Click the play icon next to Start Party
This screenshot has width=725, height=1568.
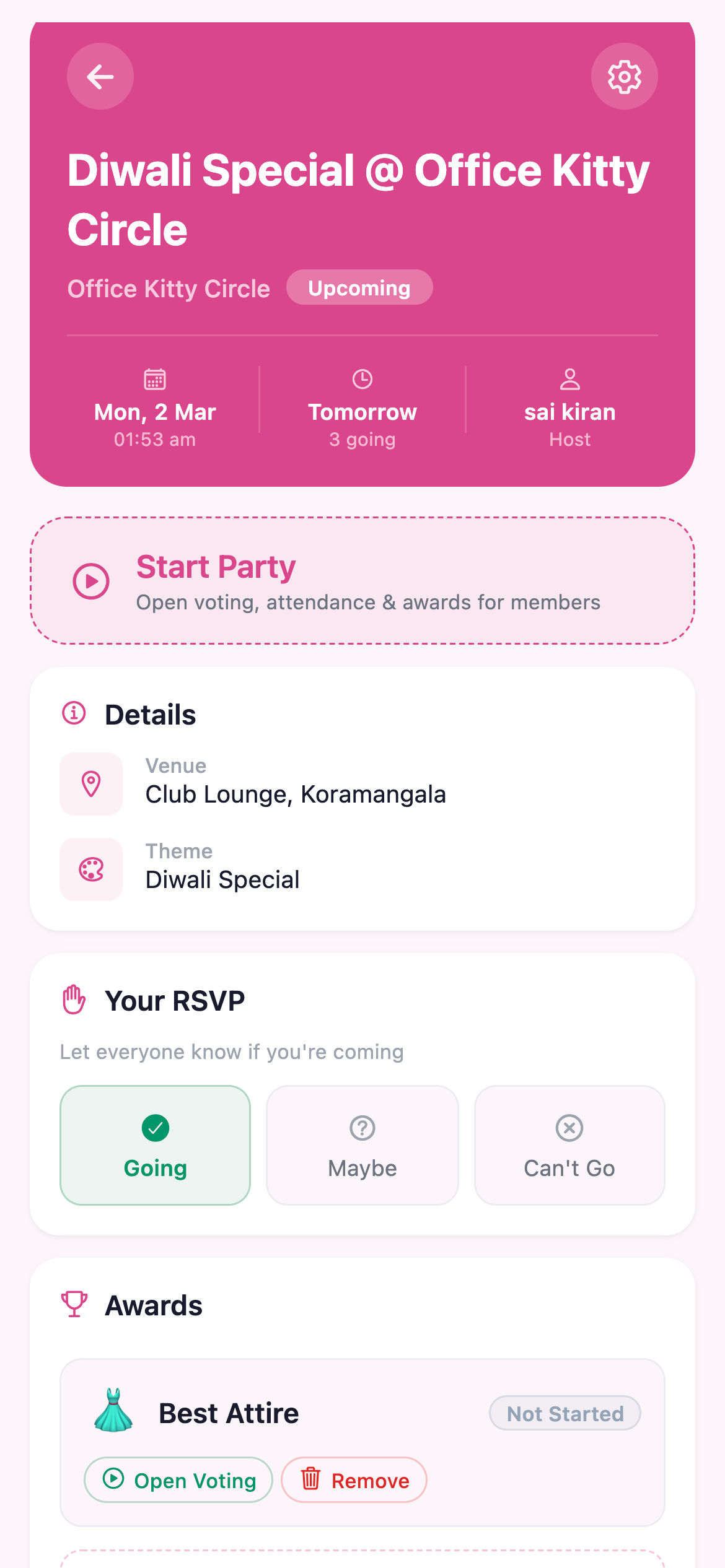pyautogui.click(x=91, y=581)
